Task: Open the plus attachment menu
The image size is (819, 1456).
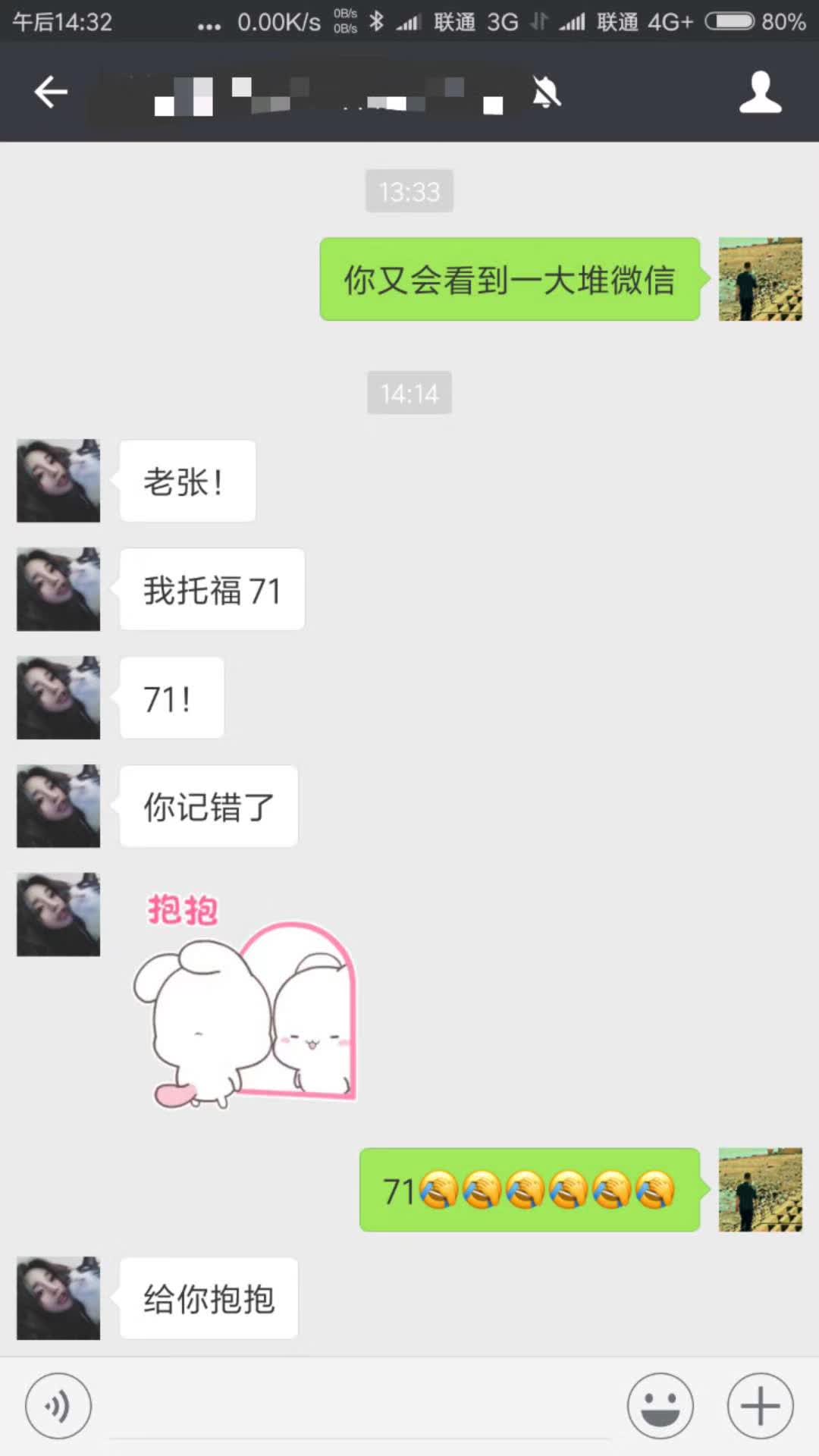Action: pyautogui.click(x=760, y=1406)
